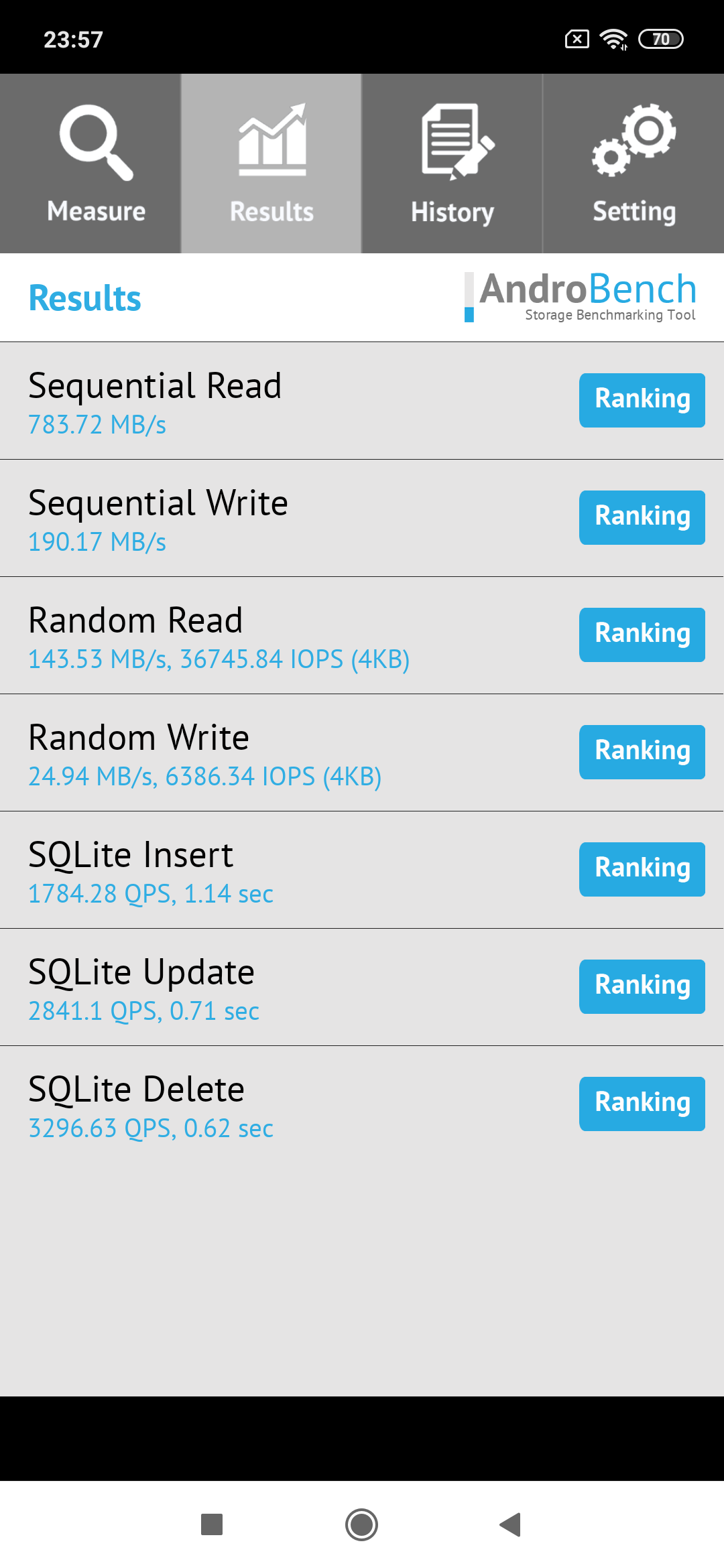724x1568 pixels.
Task: Go back using system back button
Action: coord(511,1524)
